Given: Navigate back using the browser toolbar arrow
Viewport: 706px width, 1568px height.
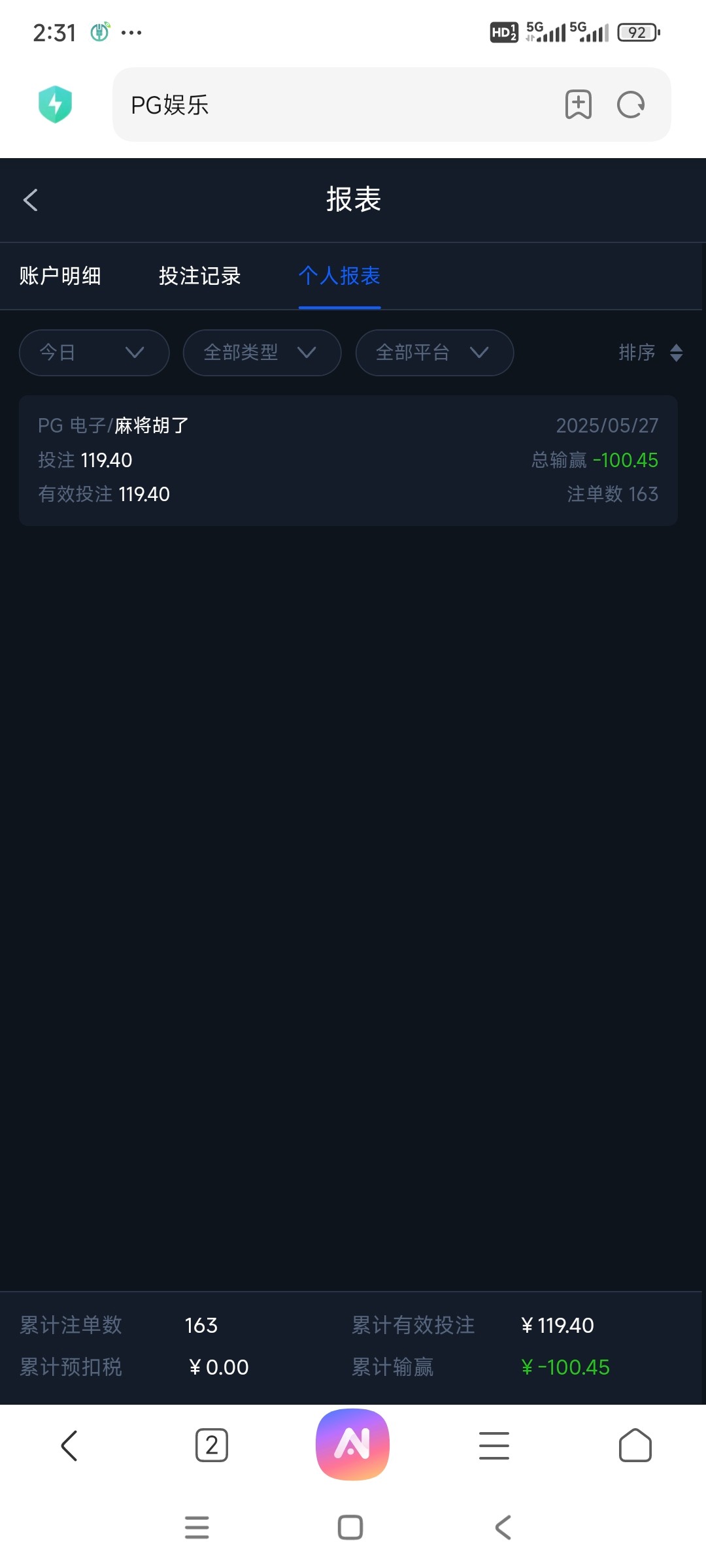Looking at the screenshot, I should point(69,1445).
